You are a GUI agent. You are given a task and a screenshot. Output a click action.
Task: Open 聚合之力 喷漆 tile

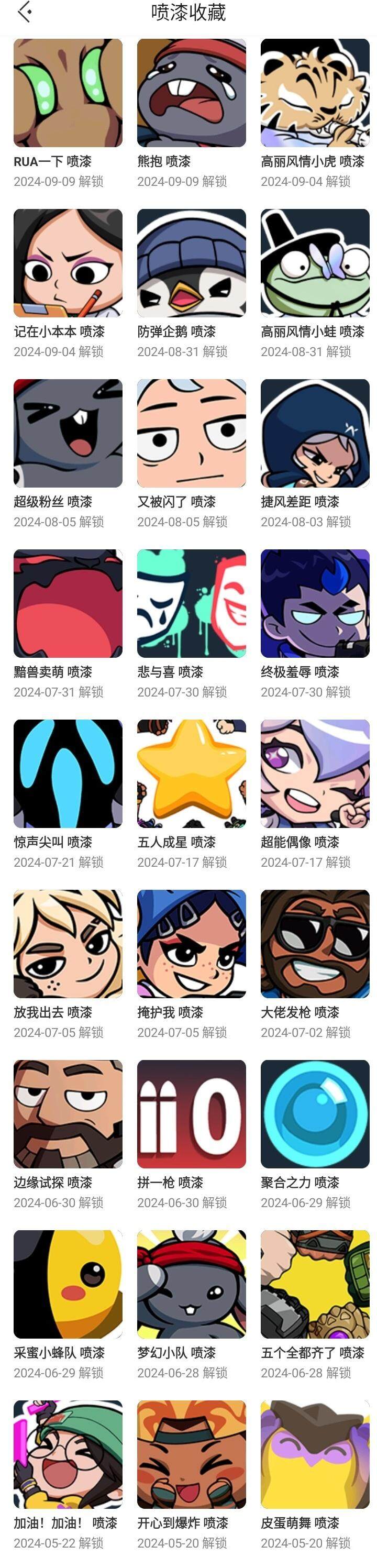tap(315, 1114)
